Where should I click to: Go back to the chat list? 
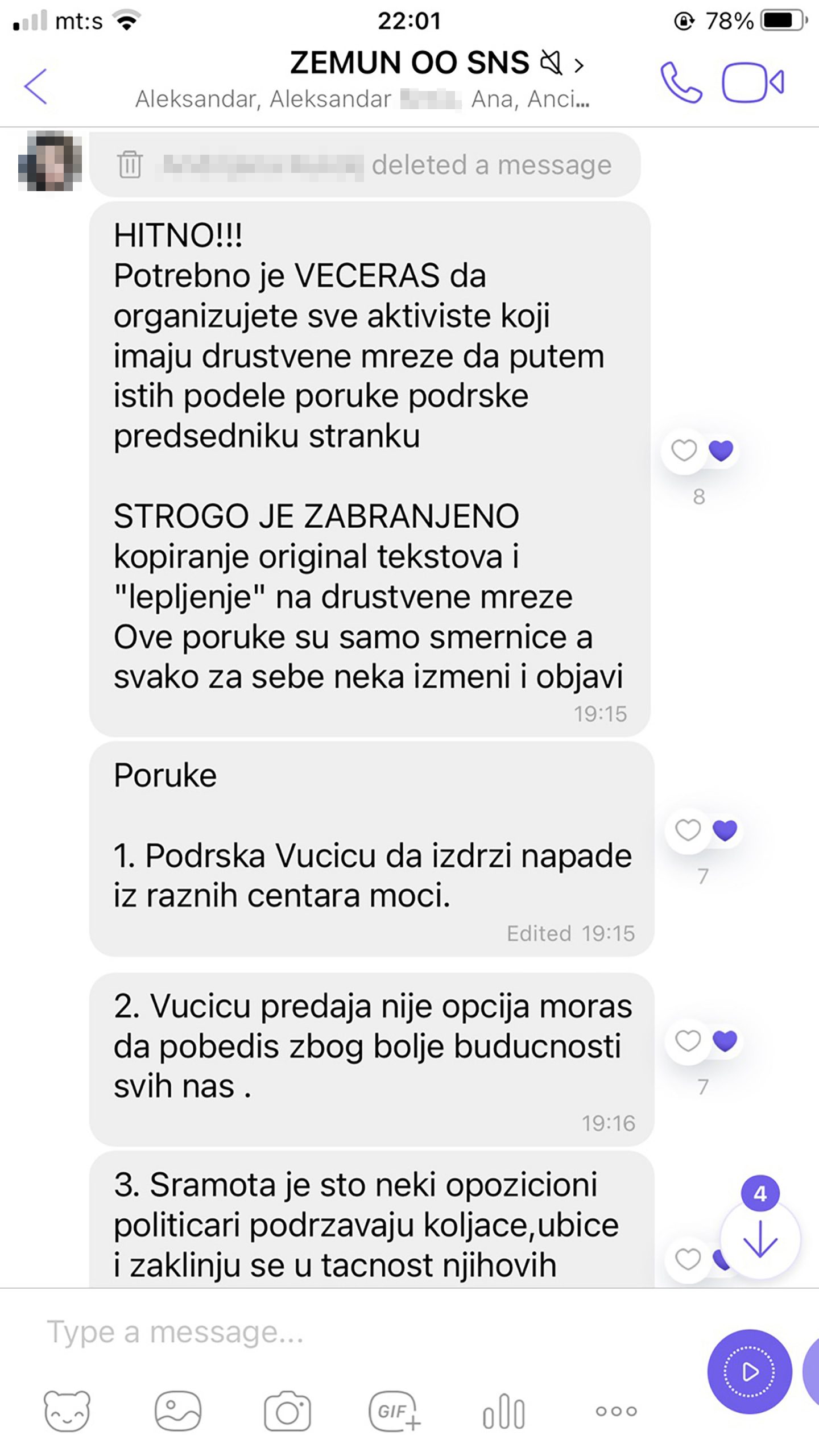[35, 86]
